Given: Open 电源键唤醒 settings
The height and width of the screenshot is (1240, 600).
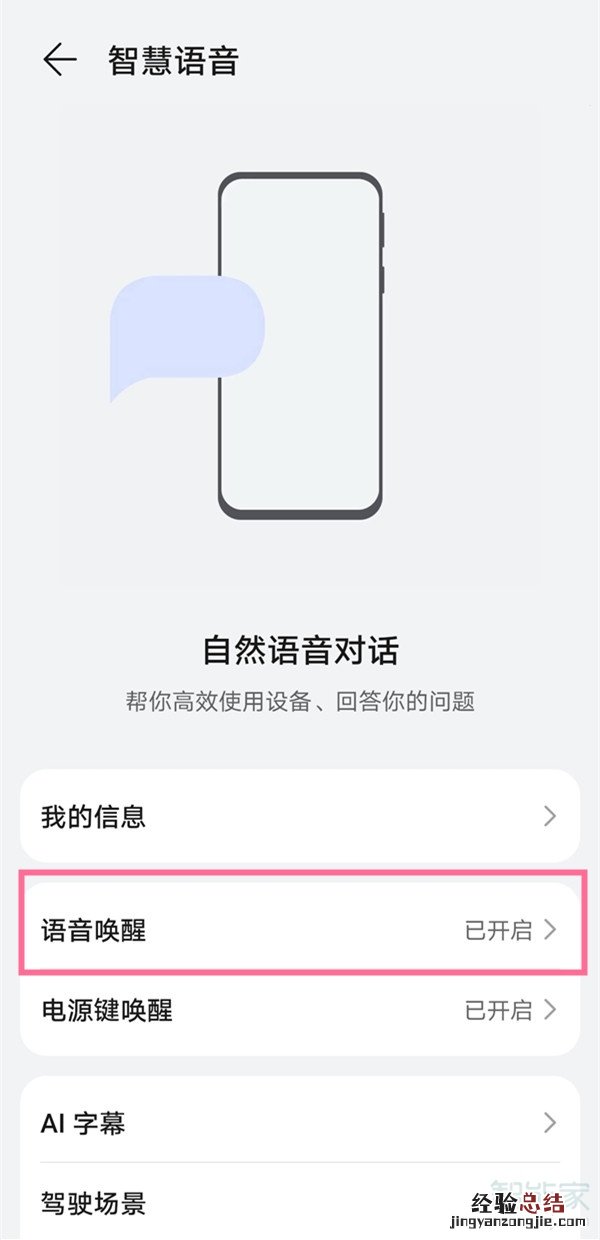Looking at the screenshot, I should tap(300, 1010).
